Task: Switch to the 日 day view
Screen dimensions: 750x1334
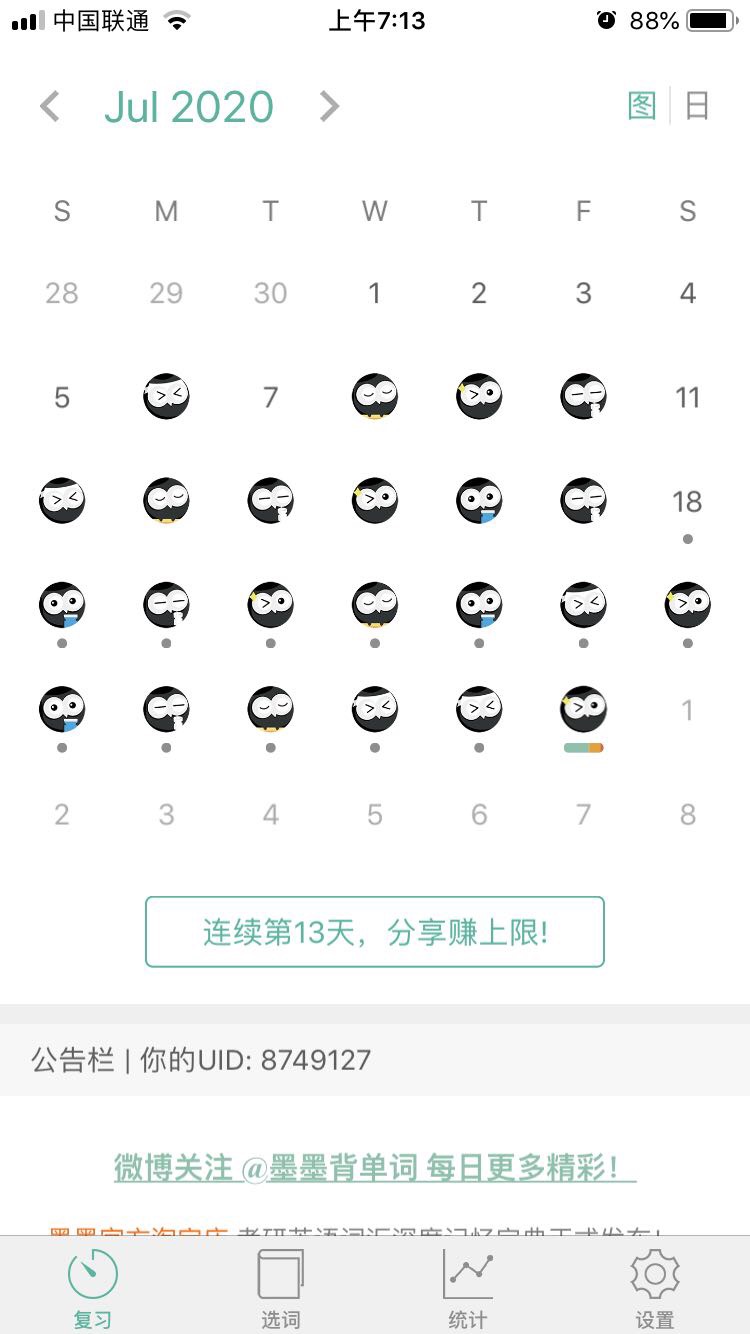Action: [x=697, y=105]
